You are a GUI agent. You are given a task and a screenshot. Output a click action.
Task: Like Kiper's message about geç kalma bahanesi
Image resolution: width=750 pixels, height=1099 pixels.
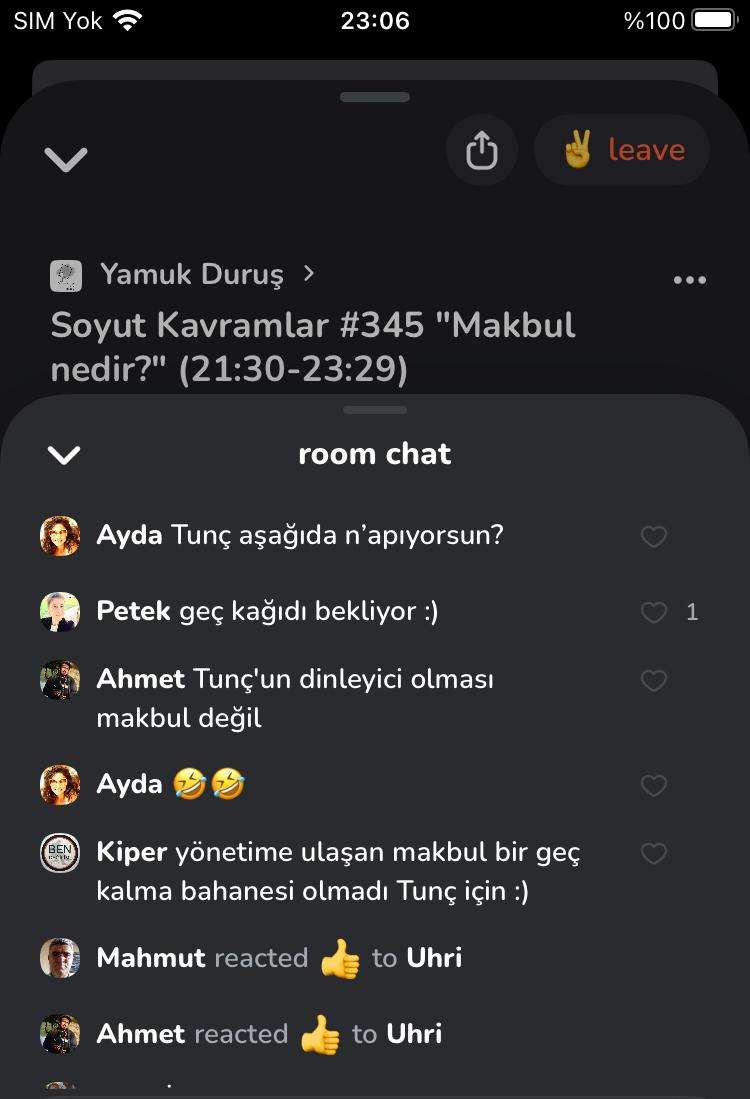point(653,853)
